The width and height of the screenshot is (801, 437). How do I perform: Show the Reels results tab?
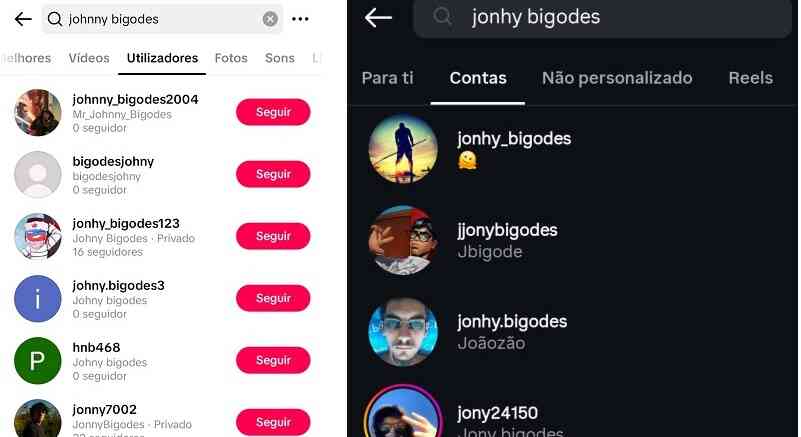(750, 77)
